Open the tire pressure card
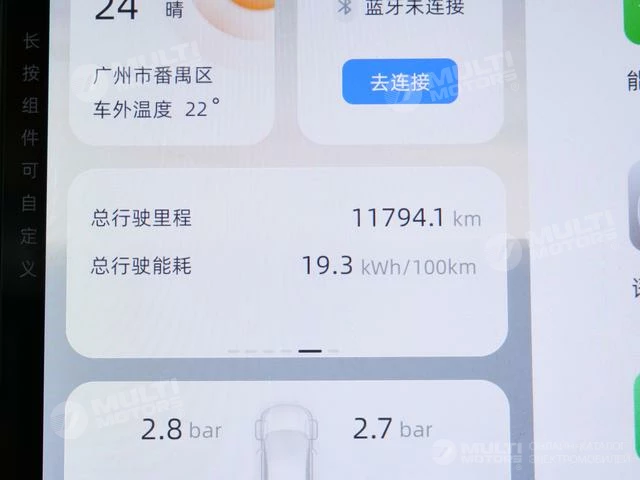Screen dimensions: 640x480 [285, 432]
